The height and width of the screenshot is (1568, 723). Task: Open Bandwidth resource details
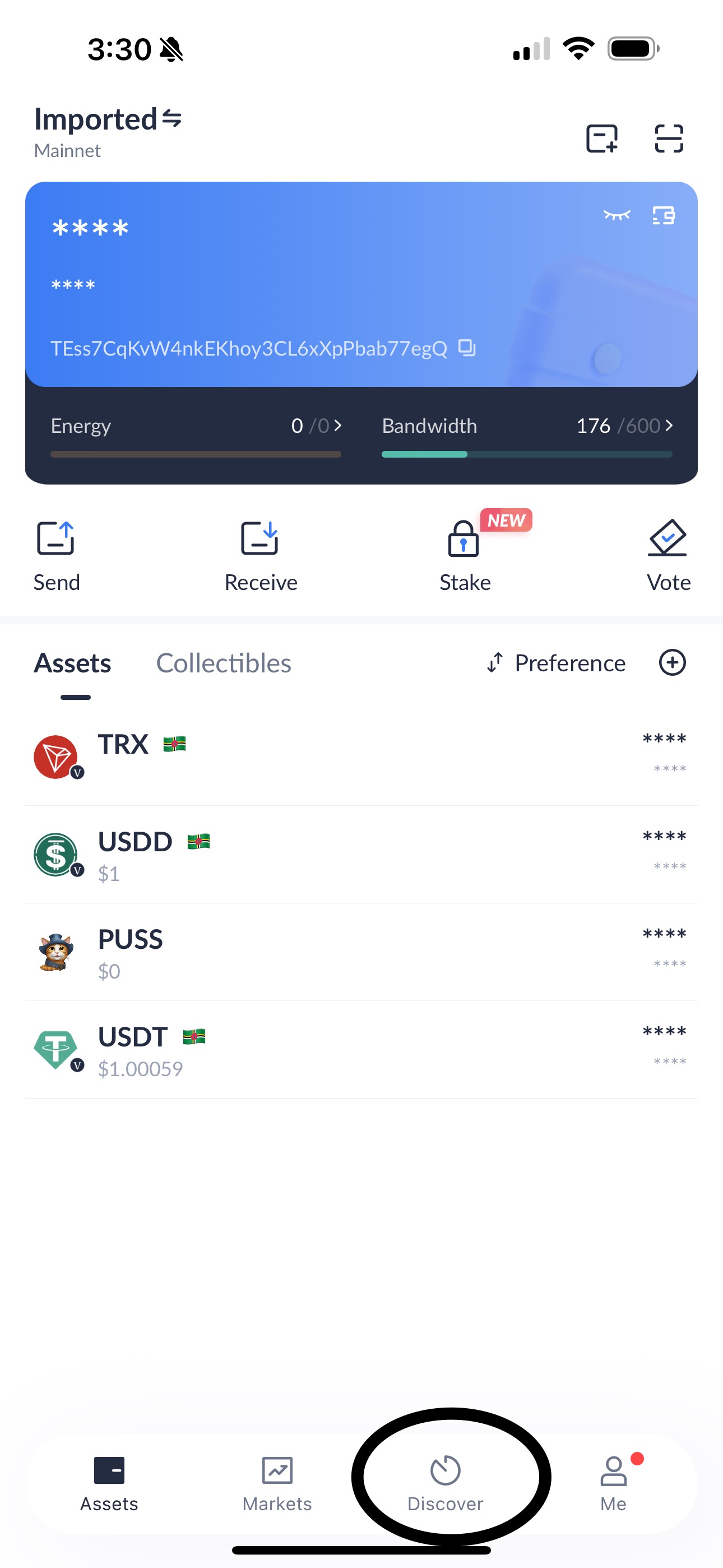click(x=526, y=426)
